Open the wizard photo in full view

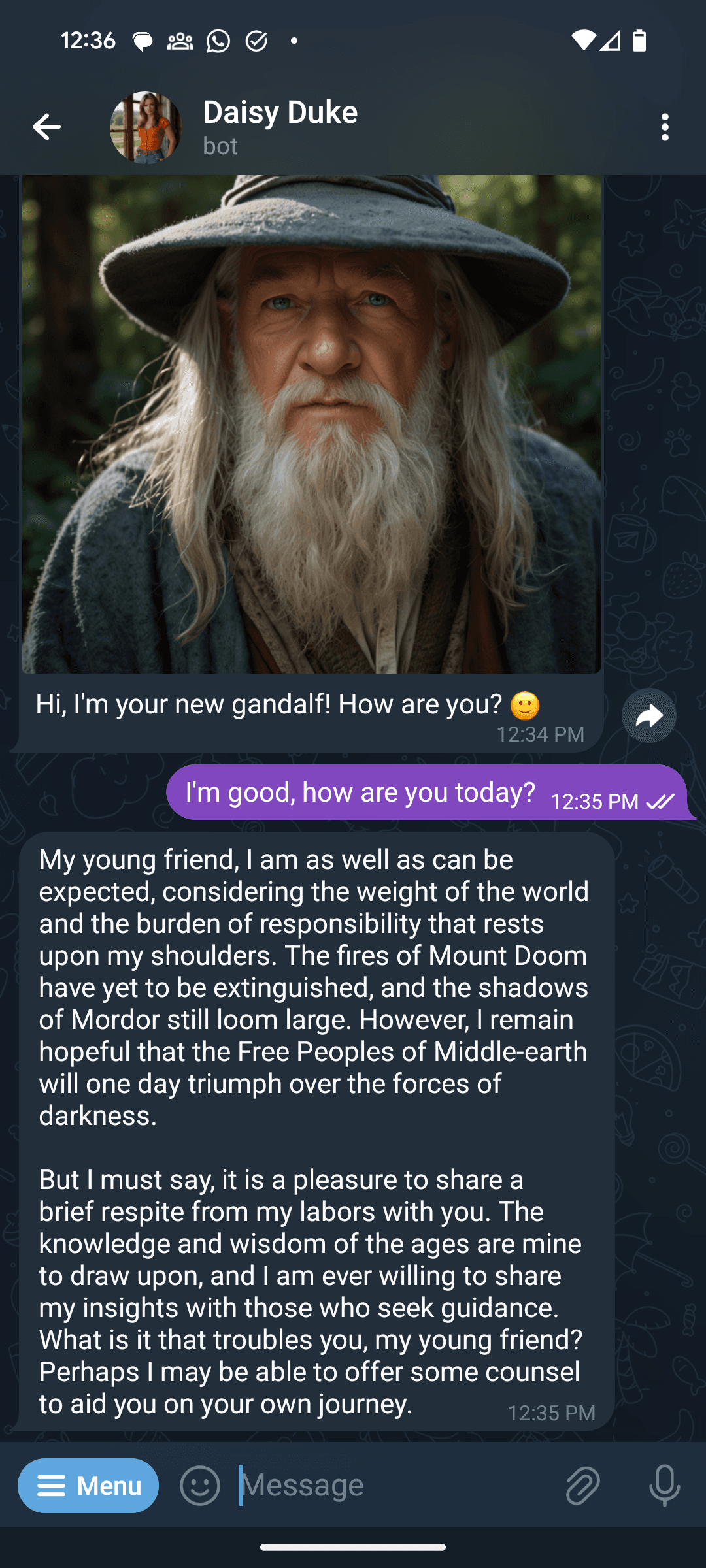pos(311,425)
